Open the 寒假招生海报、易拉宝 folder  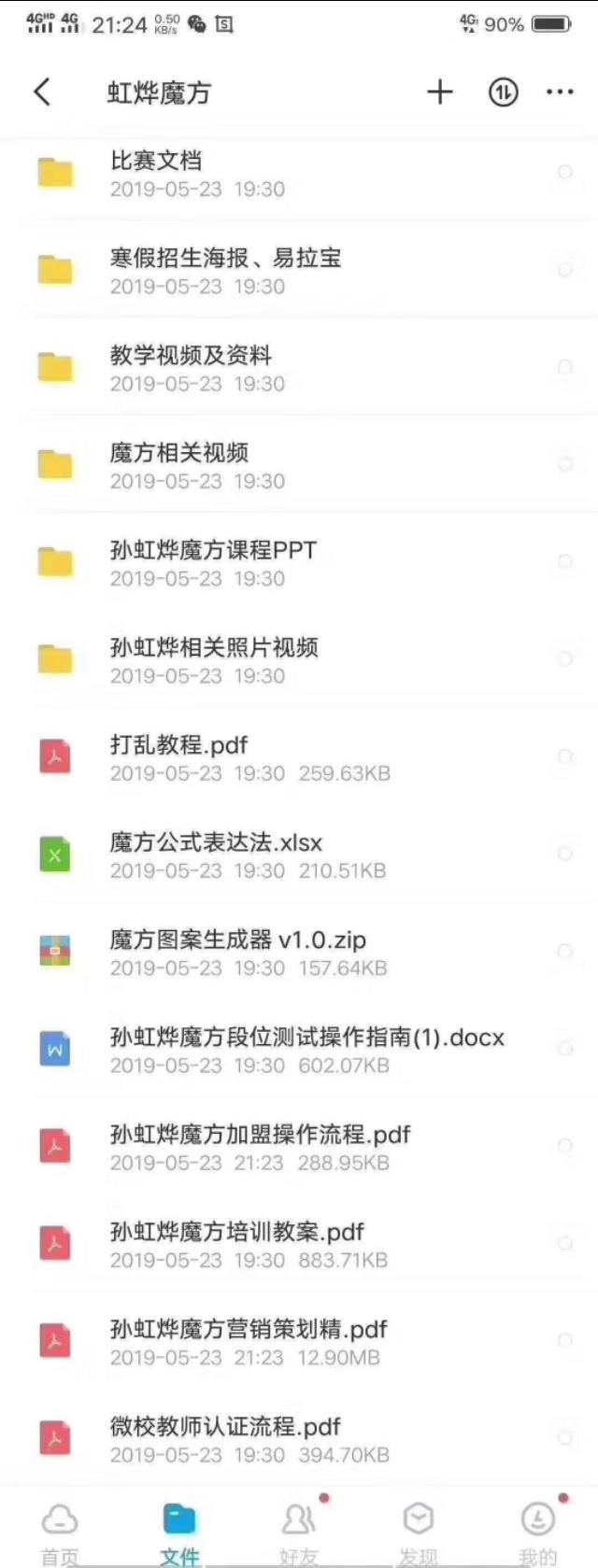click(x=280, y=271)
